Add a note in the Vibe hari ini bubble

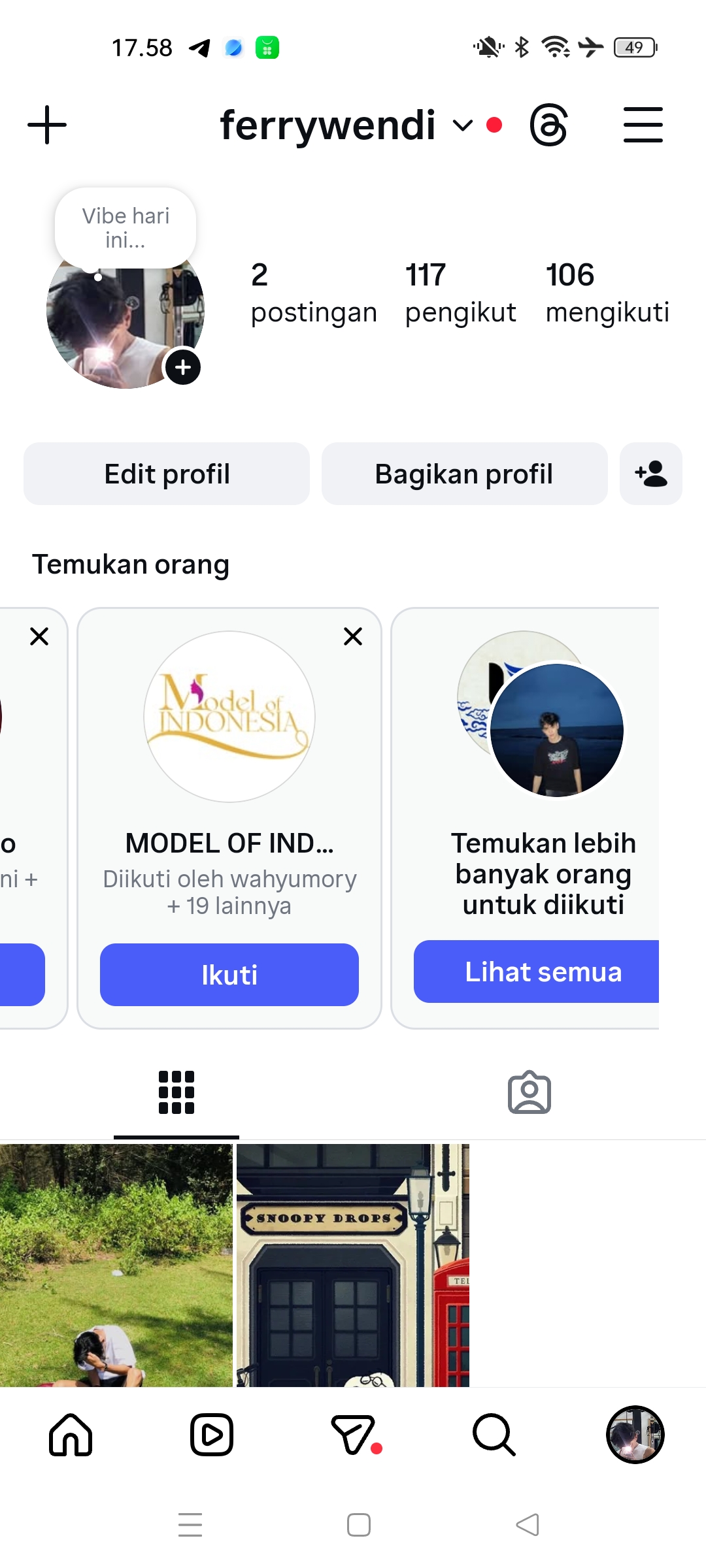coord(126,228)
